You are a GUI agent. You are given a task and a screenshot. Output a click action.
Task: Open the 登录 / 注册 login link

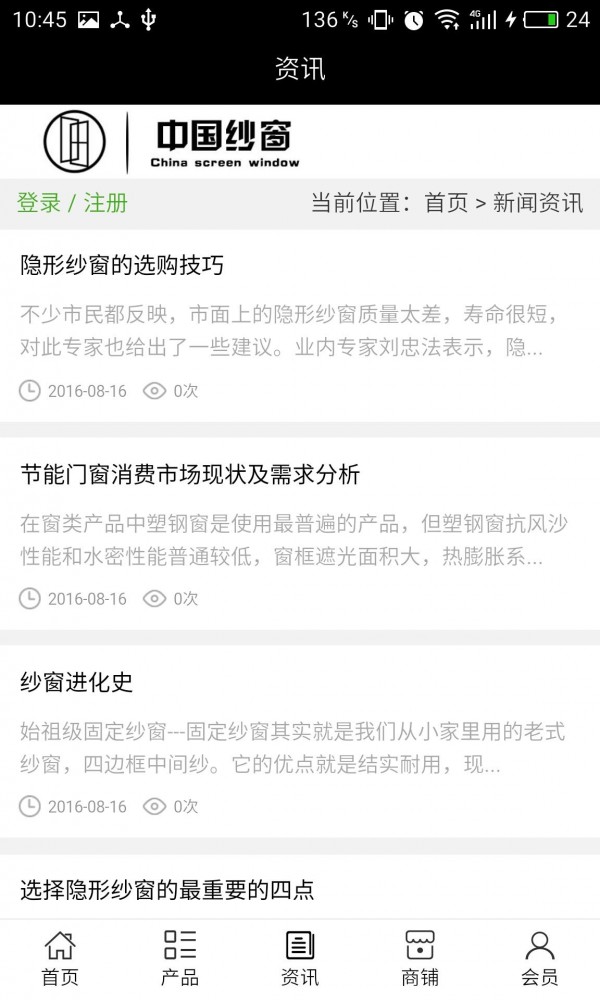coord(72,203)
